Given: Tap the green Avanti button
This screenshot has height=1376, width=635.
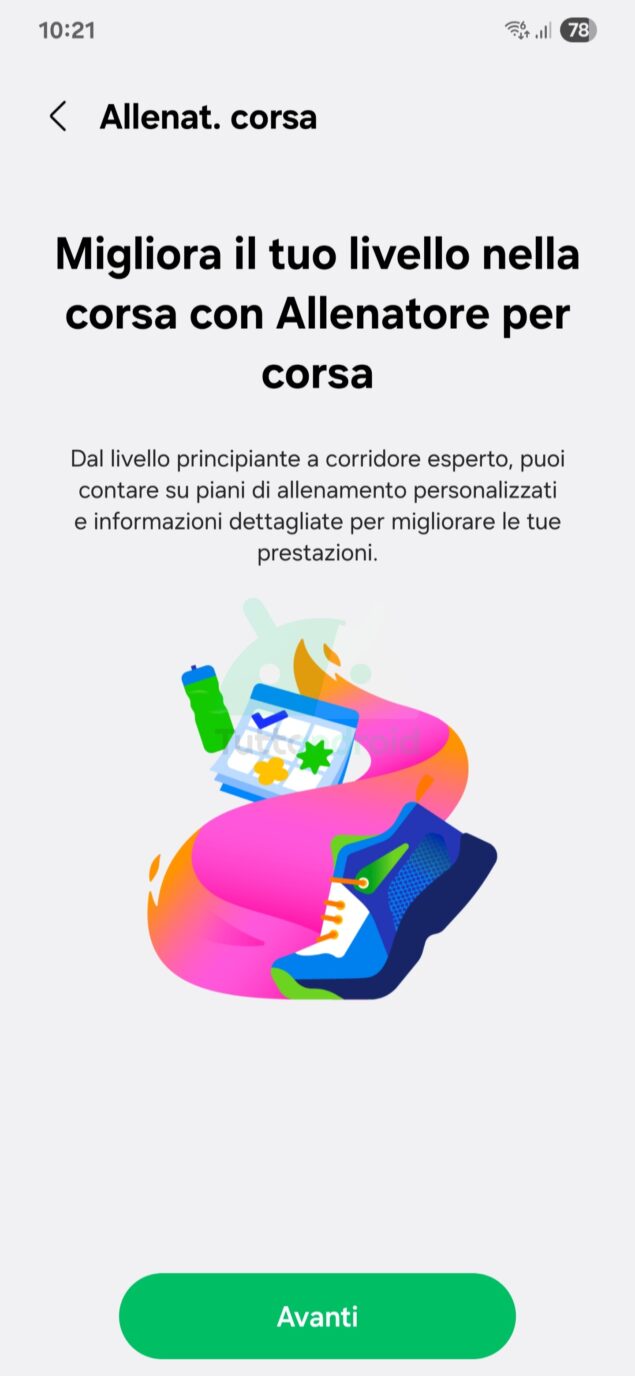Looking at the screenshot, I should [x=317, y=1315].
